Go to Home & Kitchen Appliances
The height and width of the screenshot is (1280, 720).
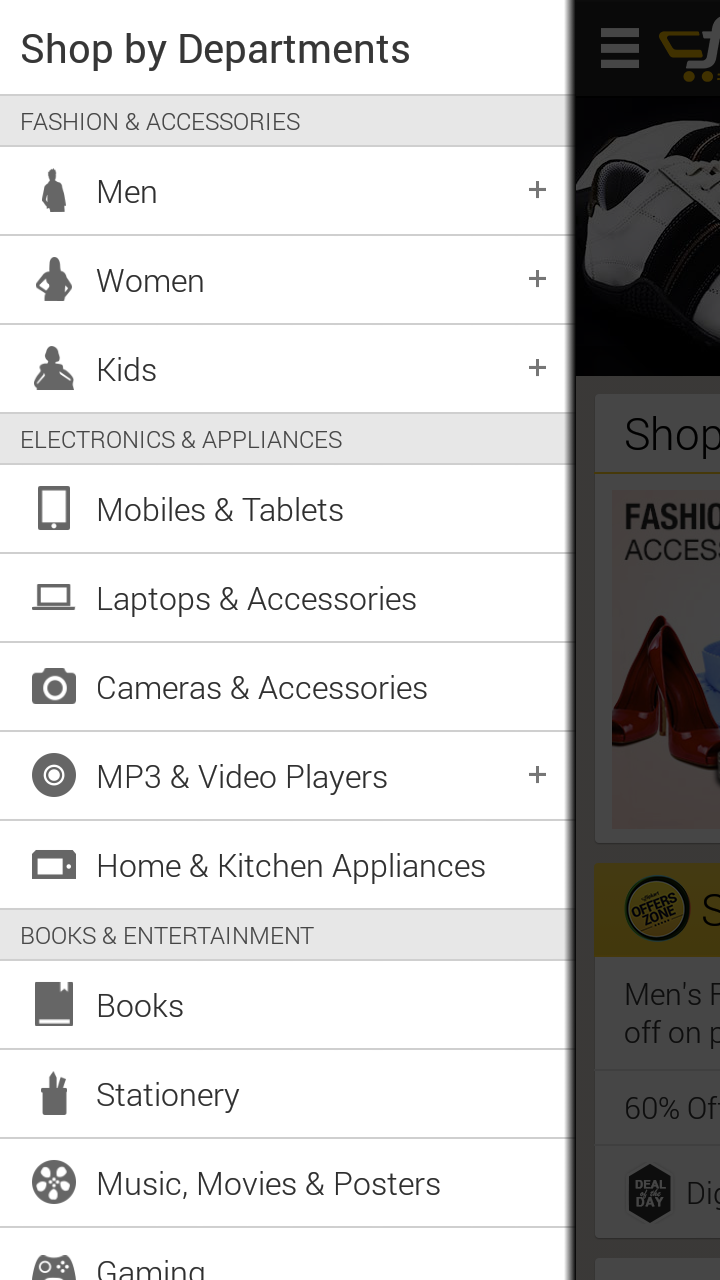point(286,865)
